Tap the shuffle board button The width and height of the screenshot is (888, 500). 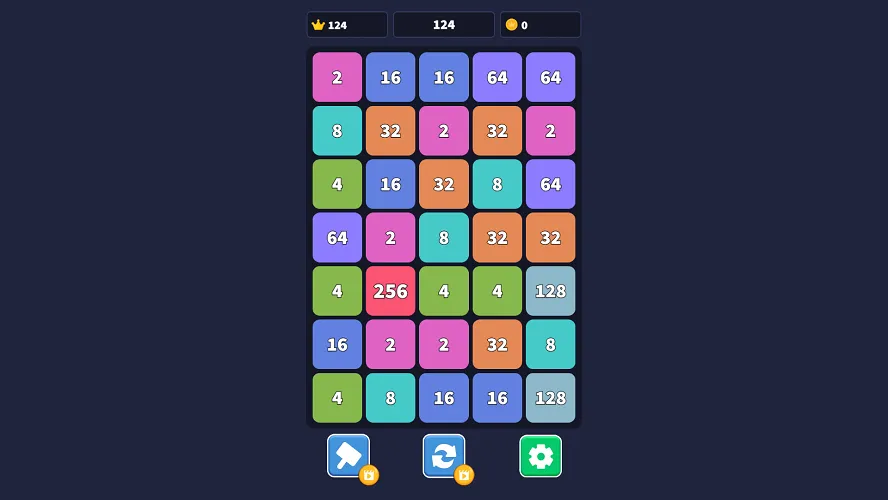click(x=443, y=456)
